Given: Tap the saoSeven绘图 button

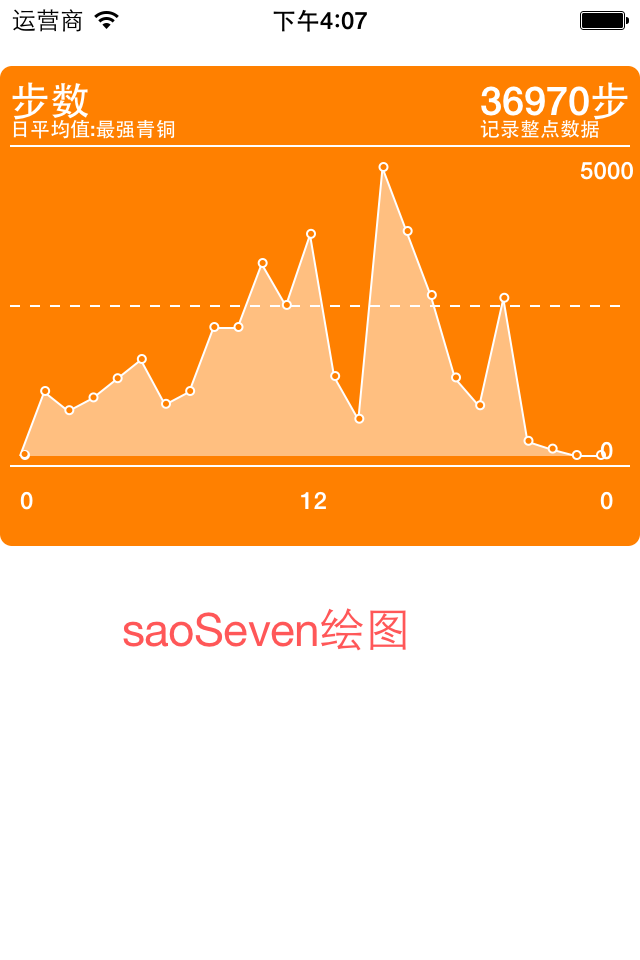Looking at the screenshot, I should pos(265,632).
